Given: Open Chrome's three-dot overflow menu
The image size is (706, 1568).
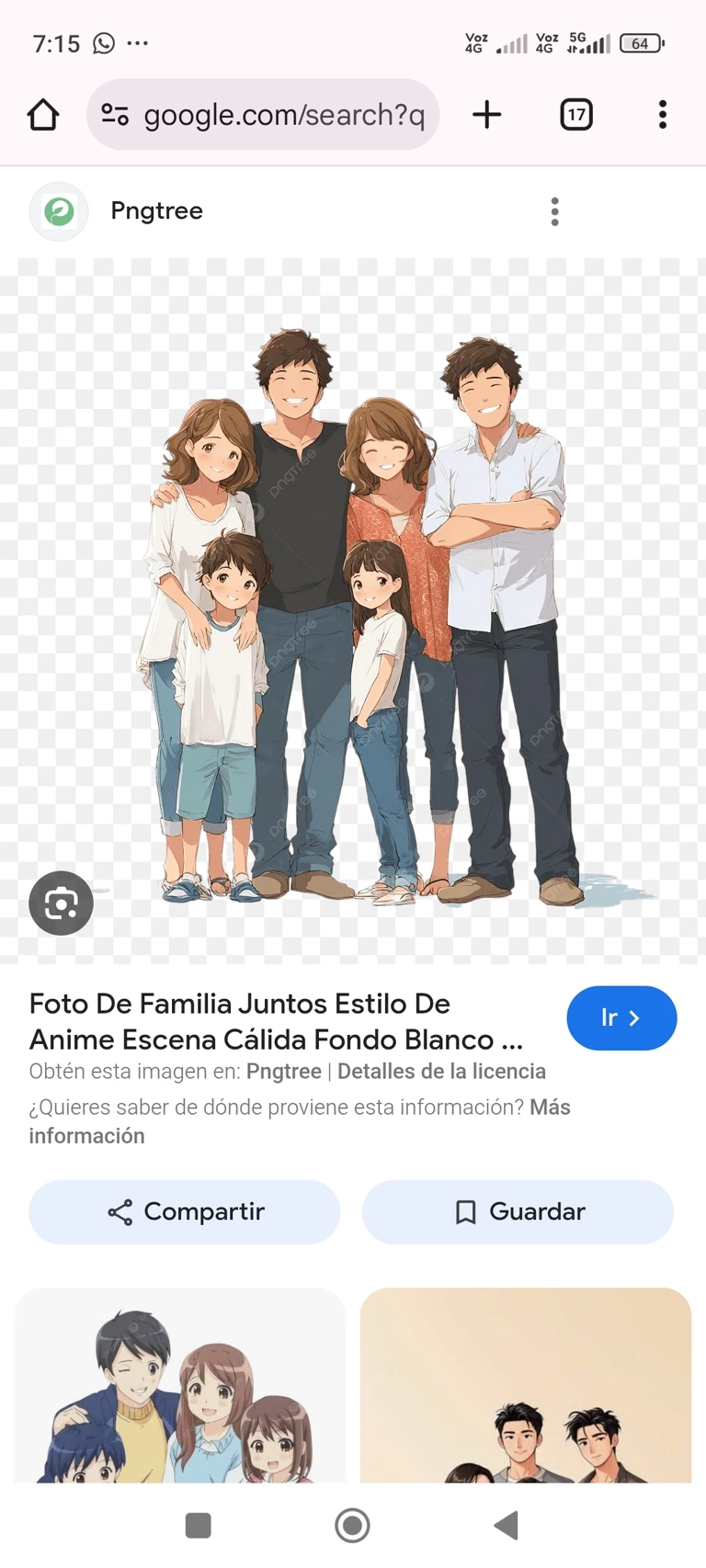Looking at the screenshot, I should tap(662, 115).
